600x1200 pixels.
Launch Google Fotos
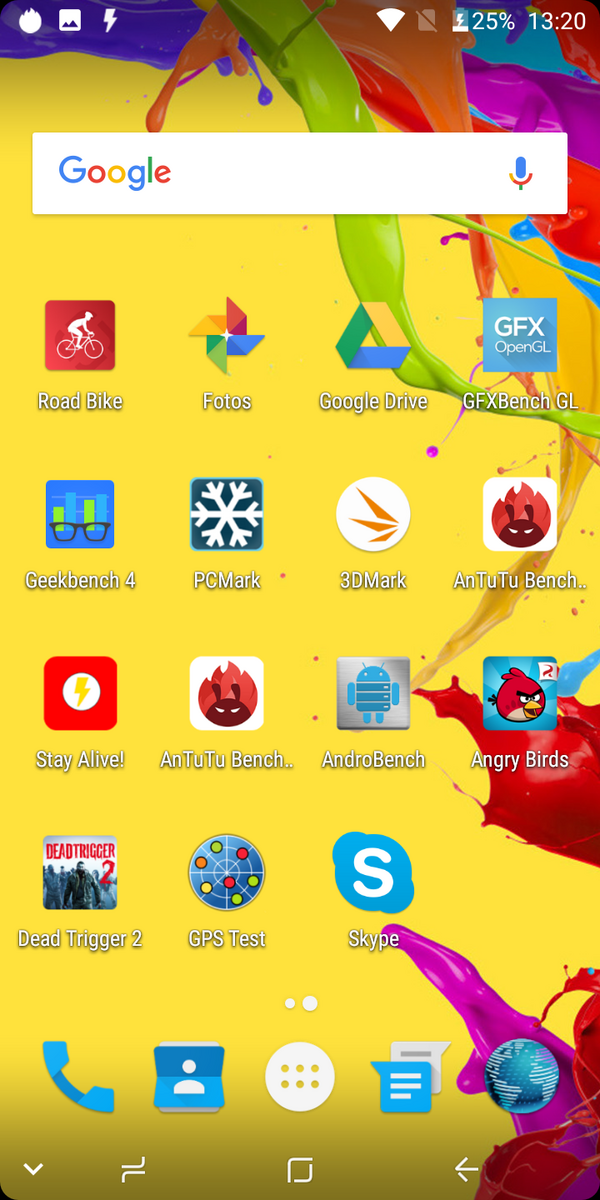point(227,336)
